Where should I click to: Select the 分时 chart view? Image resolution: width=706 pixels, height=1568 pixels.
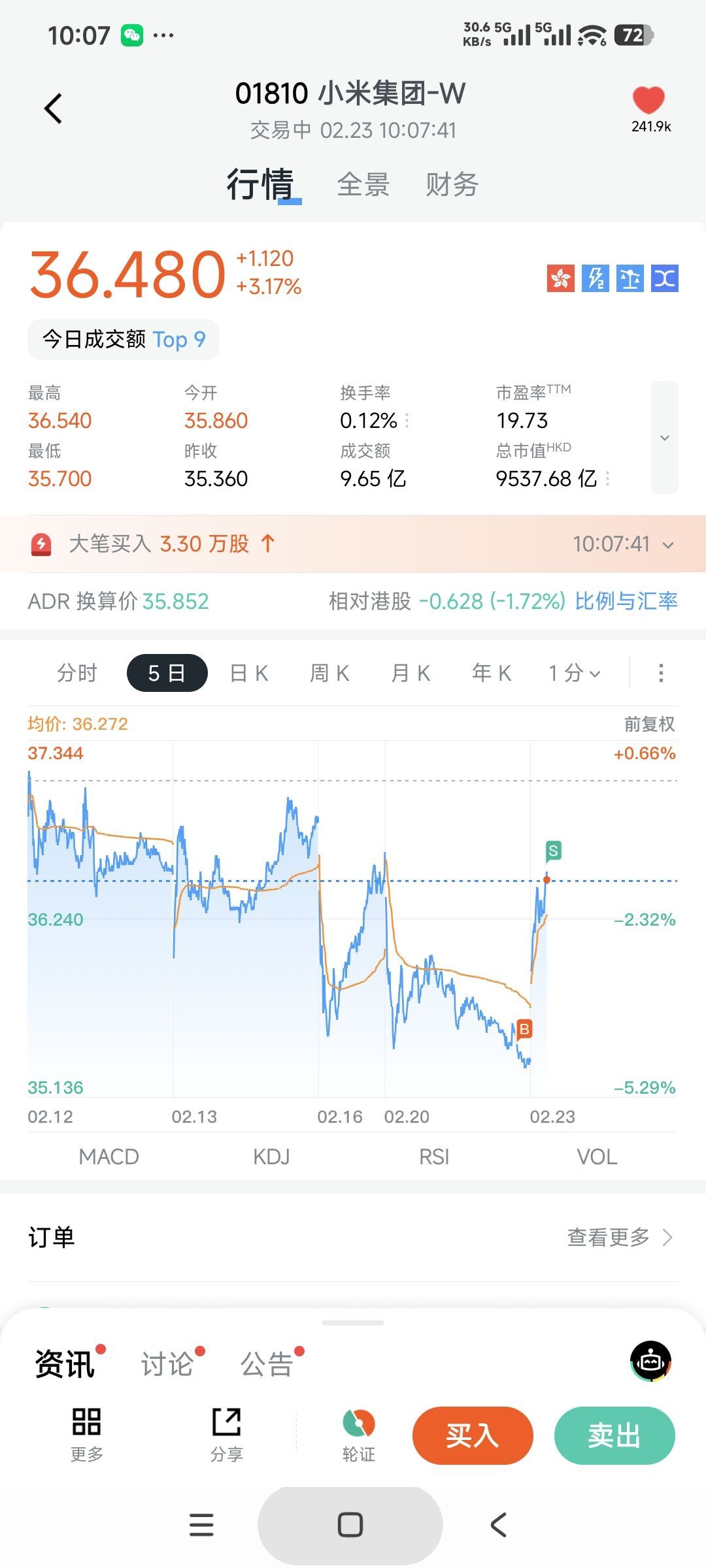pyautogui.click(x=76, y=673)
